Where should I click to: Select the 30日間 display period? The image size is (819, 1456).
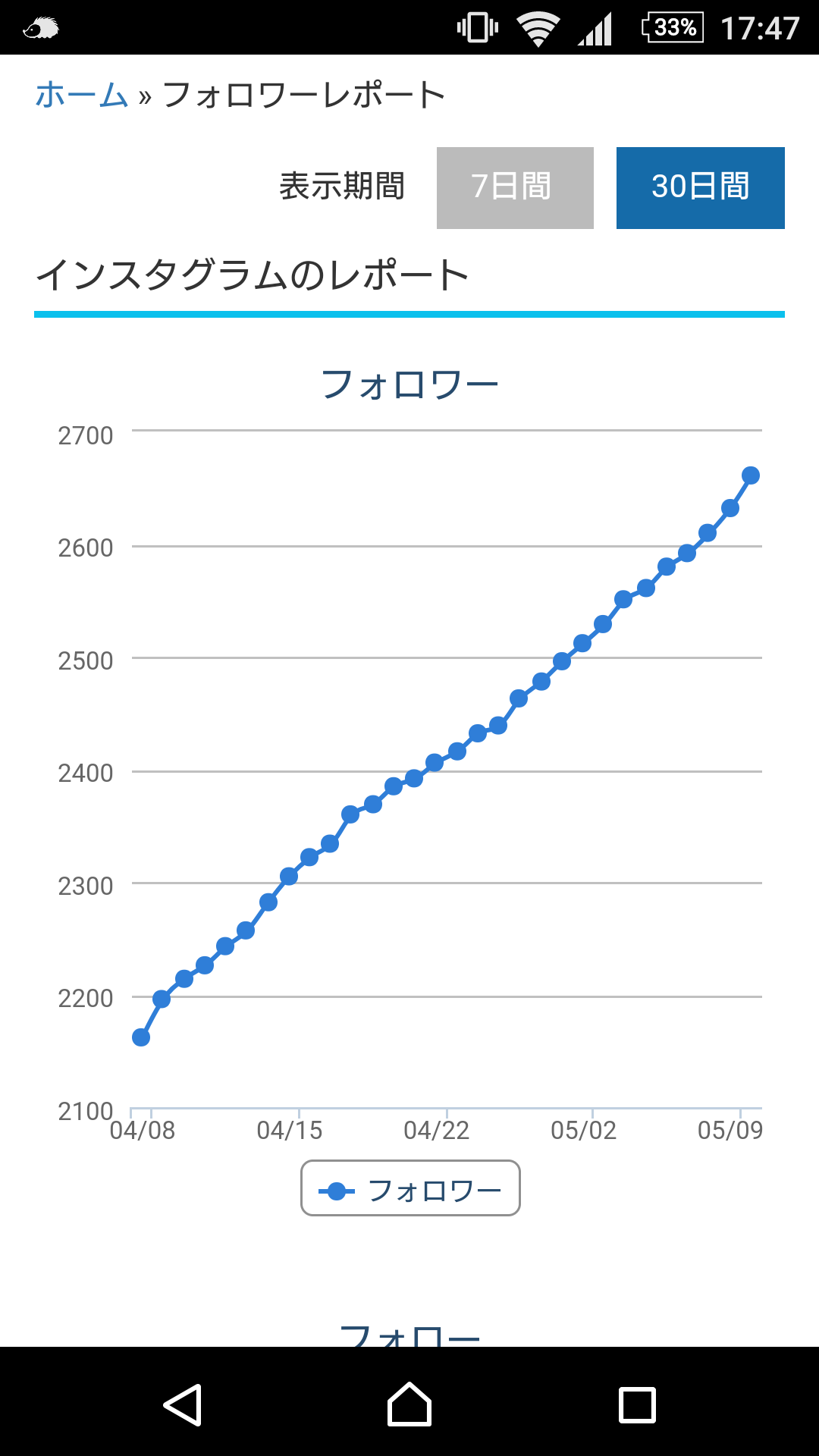point(700,187)
